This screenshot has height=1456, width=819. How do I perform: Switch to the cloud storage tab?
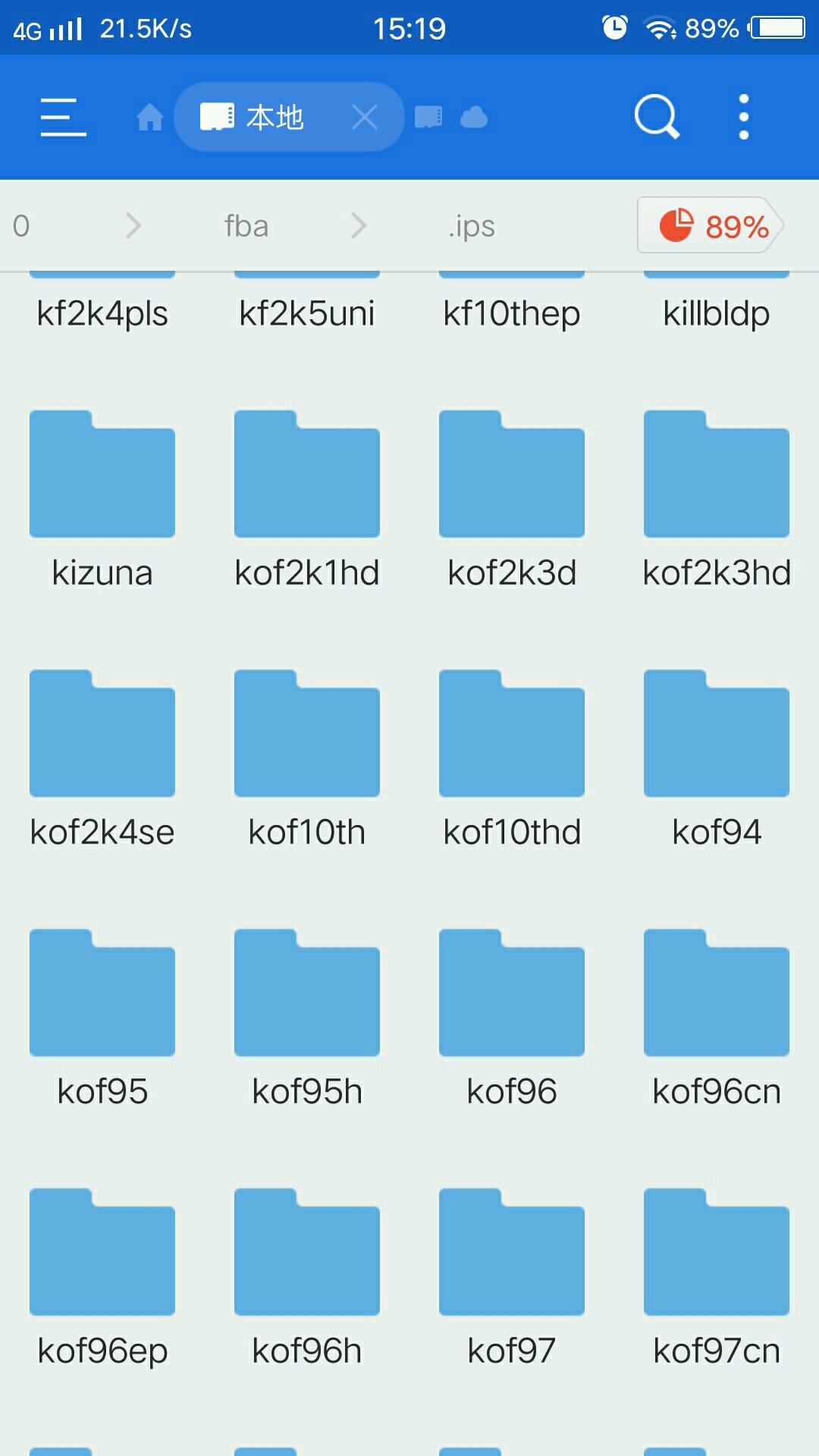(474, 118)
